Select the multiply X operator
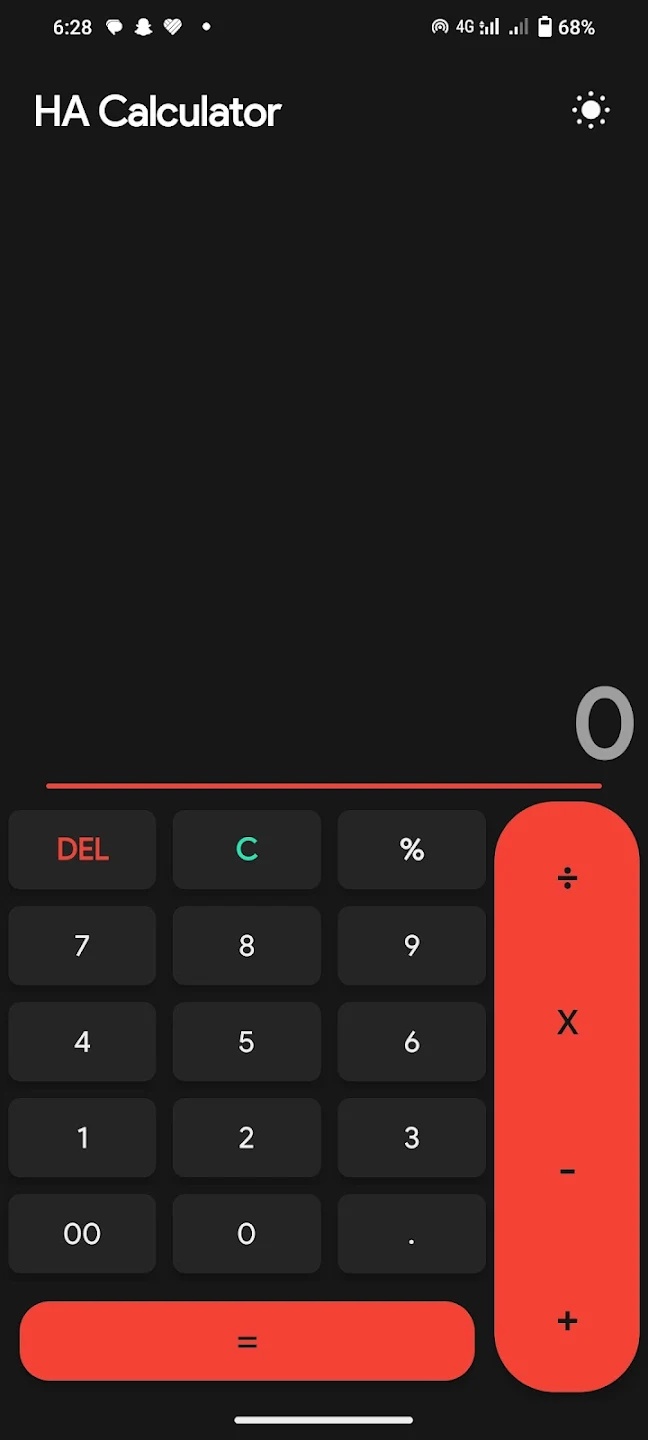 [567, 1022]
